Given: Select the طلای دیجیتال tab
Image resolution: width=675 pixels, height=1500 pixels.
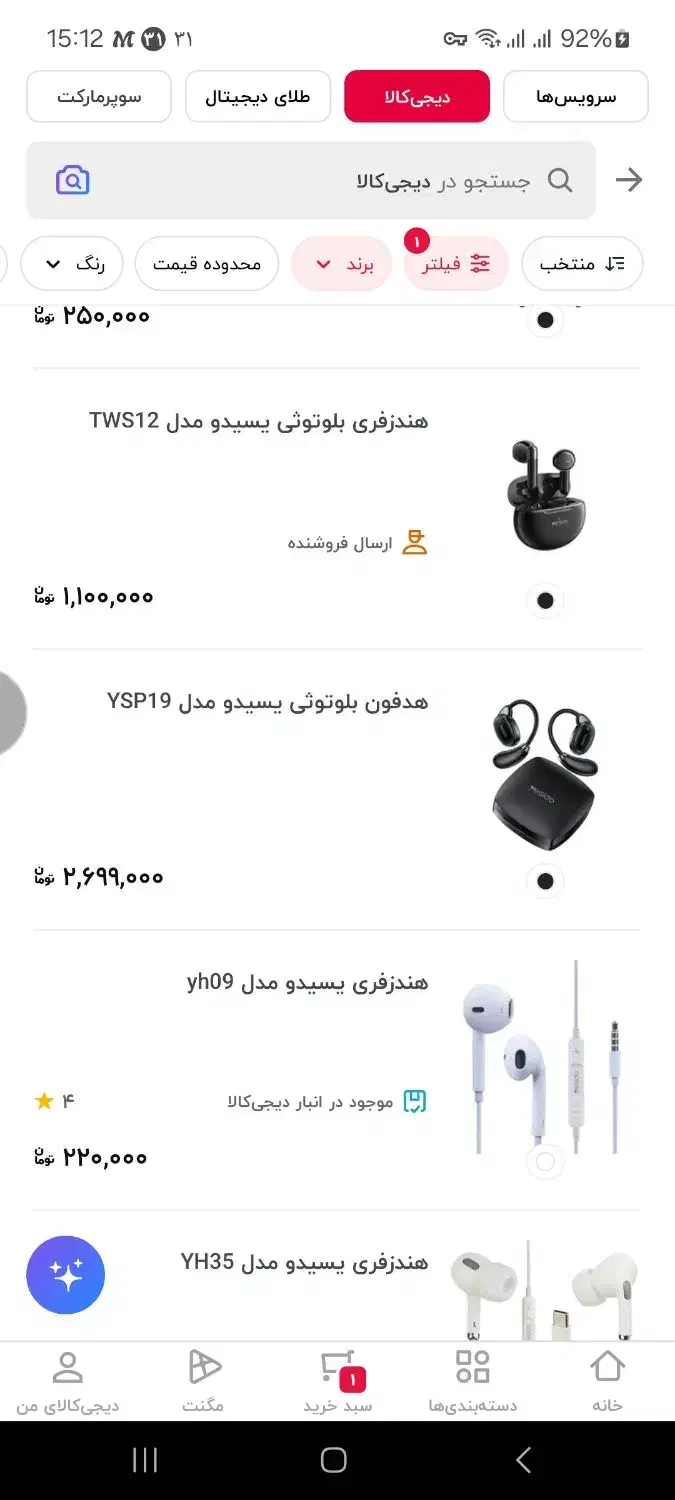Looking at the screenshot, I should click(258, 97).
